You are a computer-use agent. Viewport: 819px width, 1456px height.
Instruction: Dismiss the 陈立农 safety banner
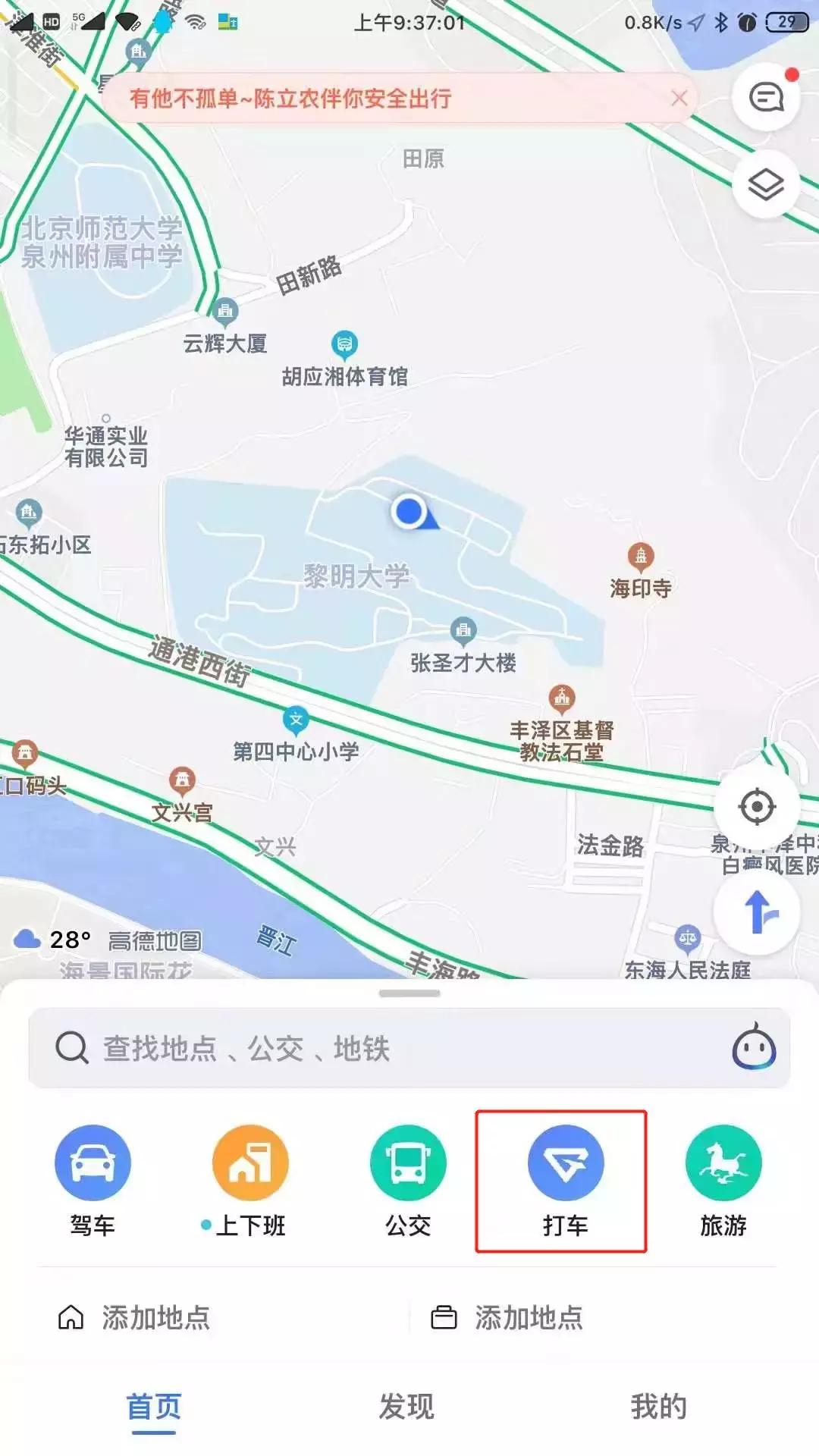679,98
